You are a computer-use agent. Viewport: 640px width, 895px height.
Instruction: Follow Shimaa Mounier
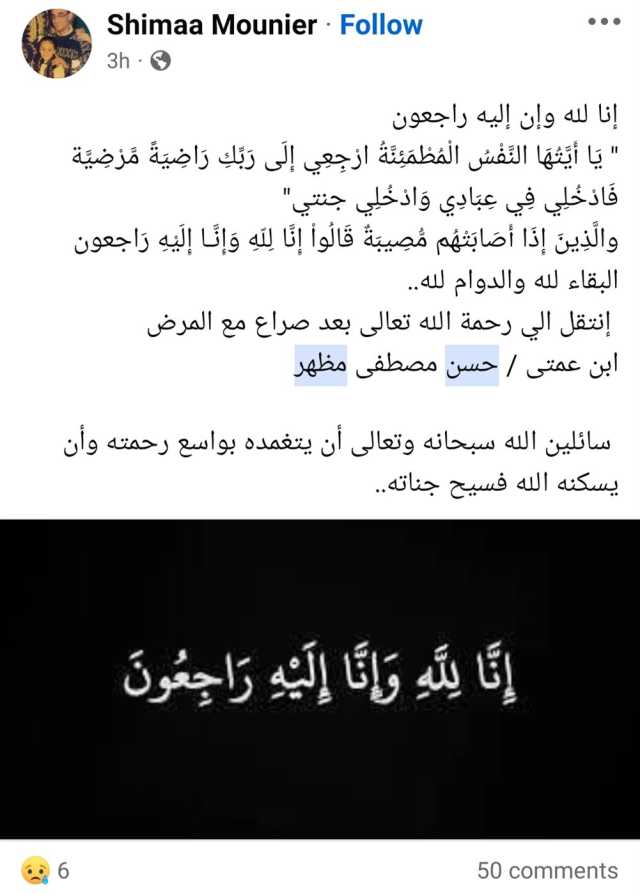(x=381, y=25)
